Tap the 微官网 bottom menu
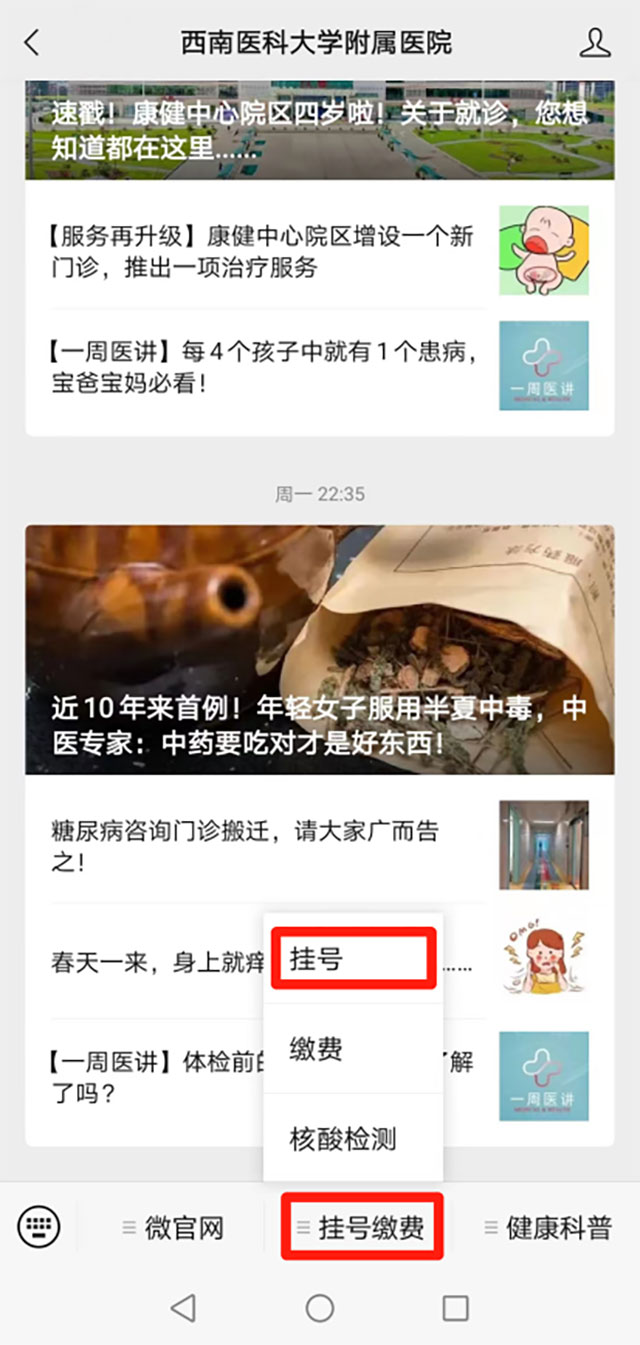The height and width of the screenshot is (1345, 640). 172,1228
